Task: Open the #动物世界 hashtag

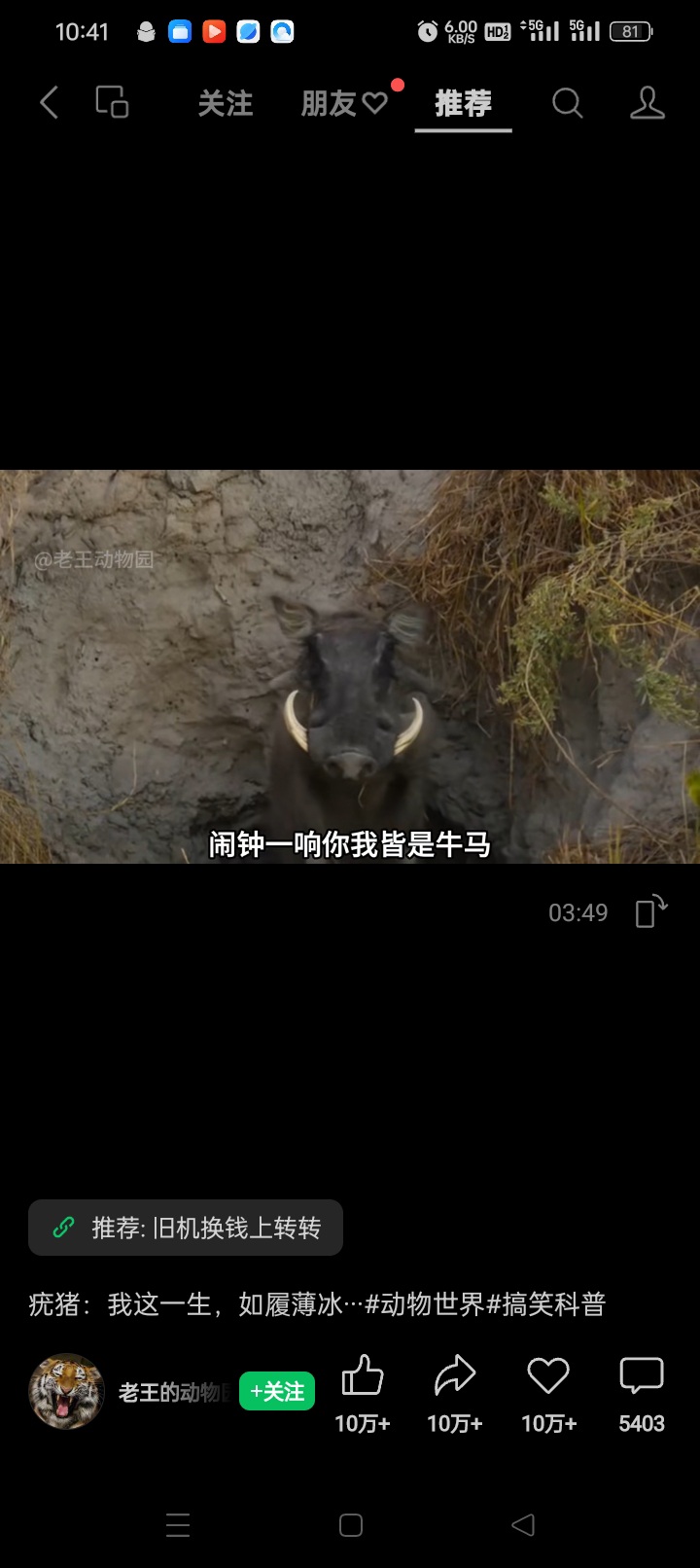Action: coord(425,1304)
